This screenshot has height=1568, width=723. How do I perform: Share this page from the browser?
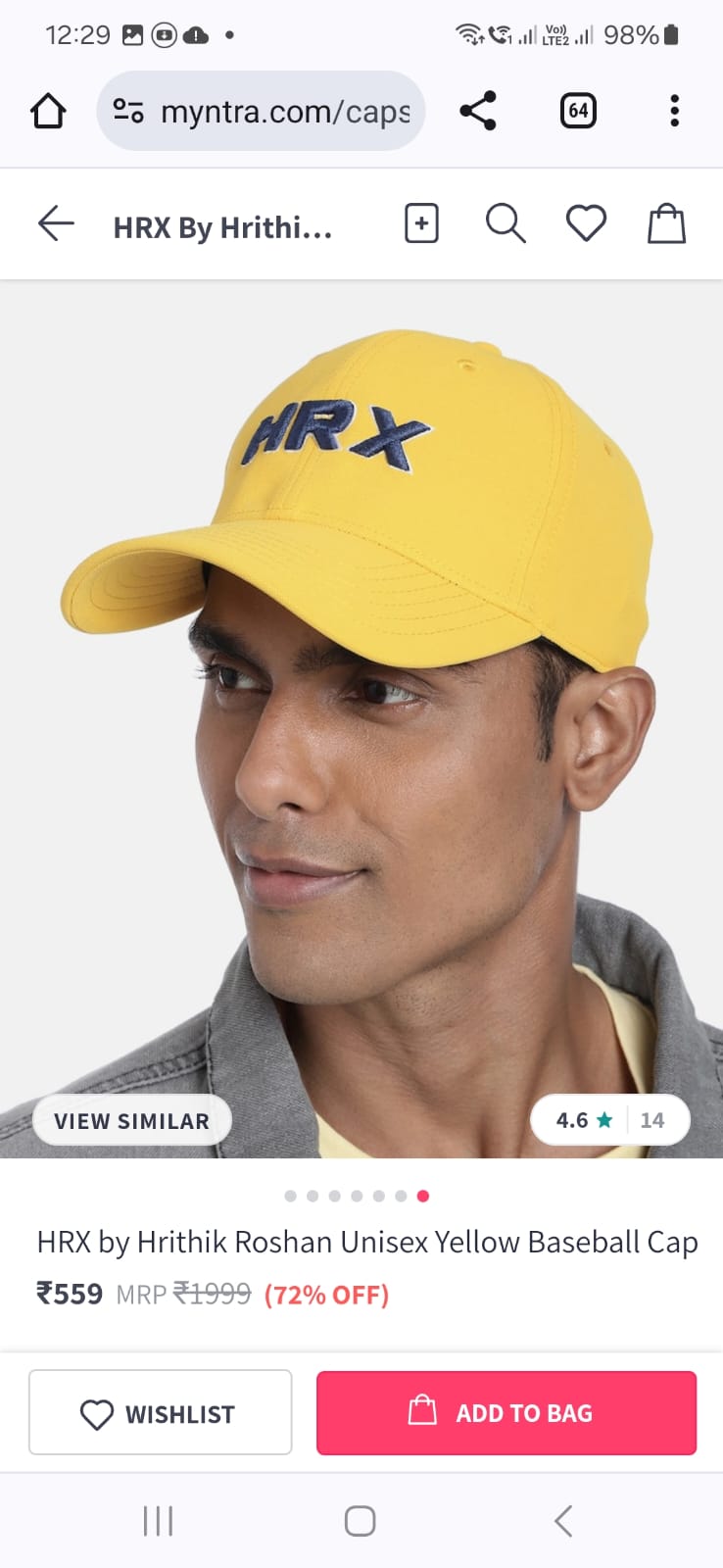[478, 111]
